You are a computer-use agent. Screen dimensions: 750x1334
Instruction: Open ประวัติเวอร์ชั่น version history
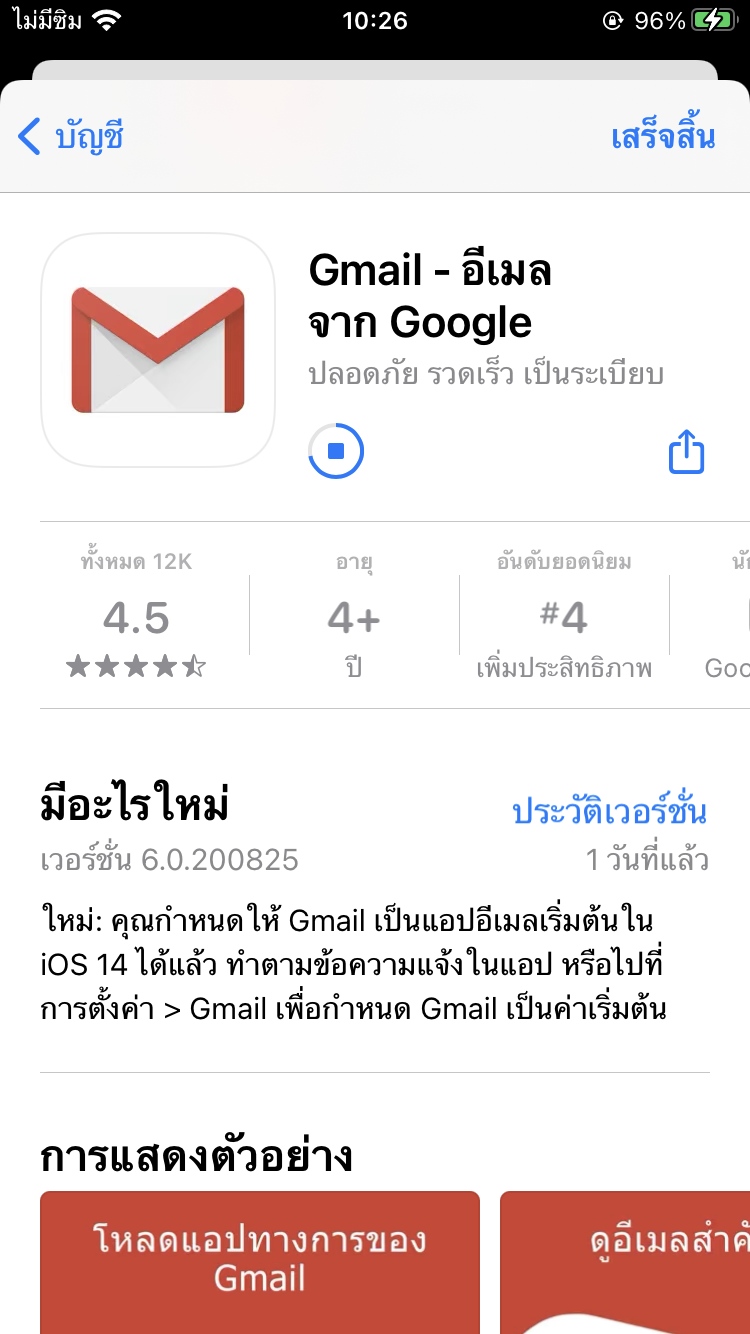coord(609,811)
